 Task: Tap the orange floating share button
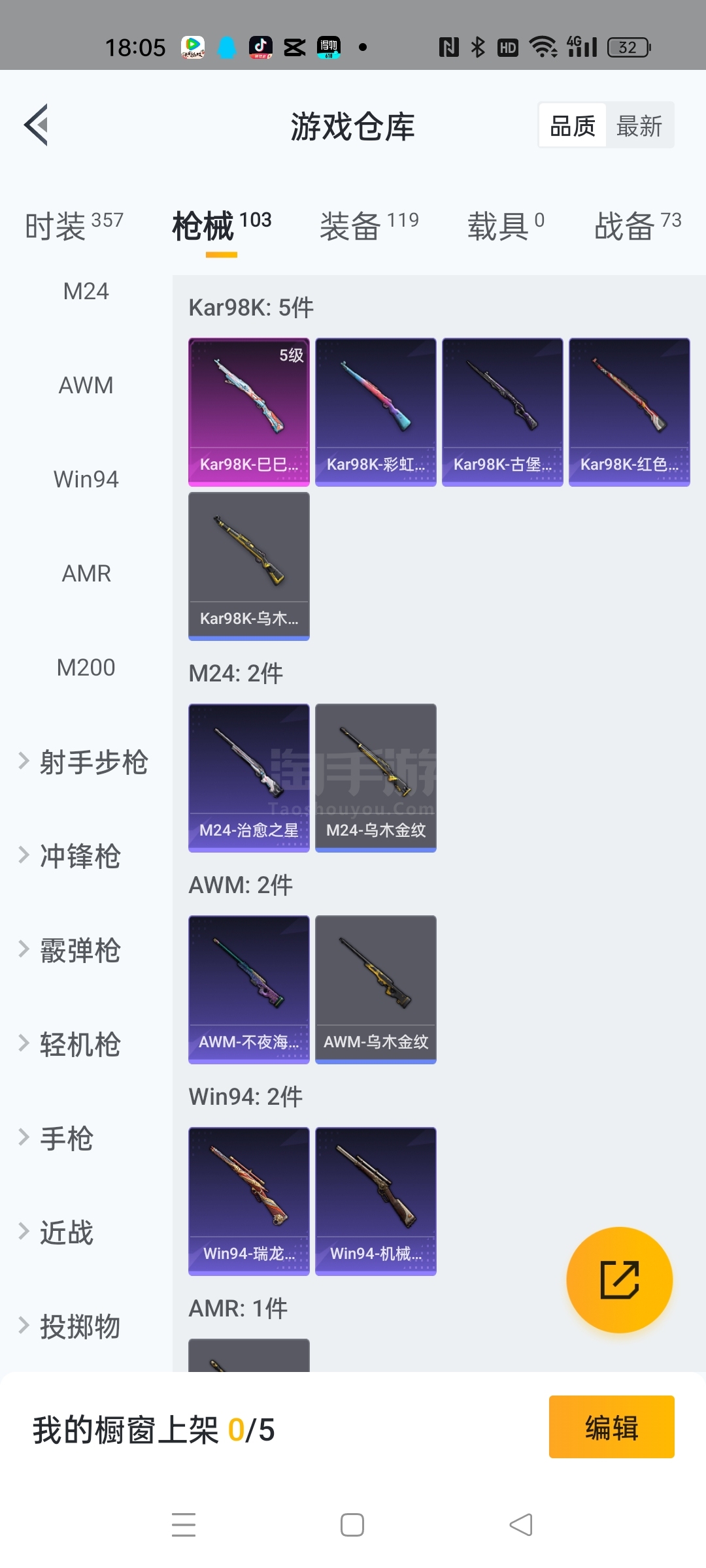(619, 1279)
